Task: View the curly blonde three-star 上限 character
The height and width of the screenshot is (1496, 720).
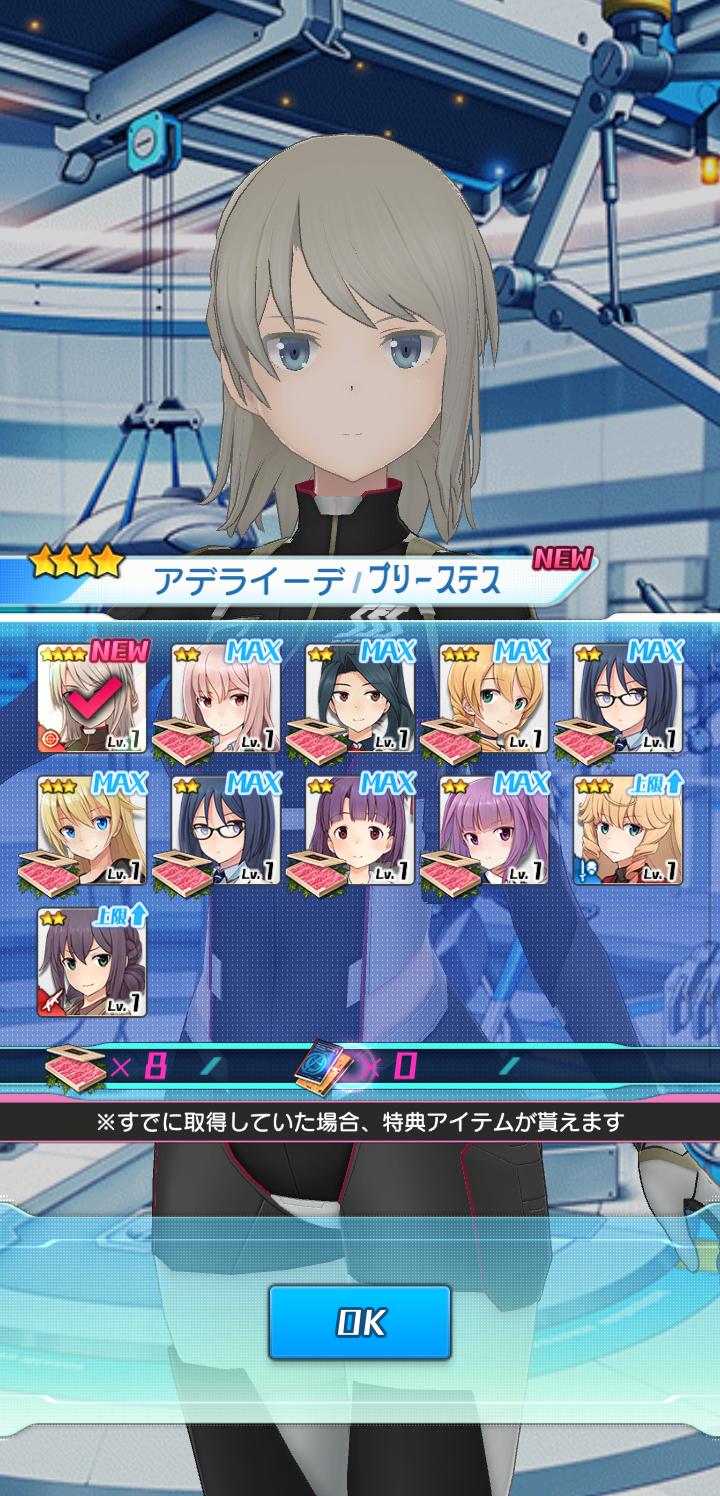Action: [x=628, y=830]
